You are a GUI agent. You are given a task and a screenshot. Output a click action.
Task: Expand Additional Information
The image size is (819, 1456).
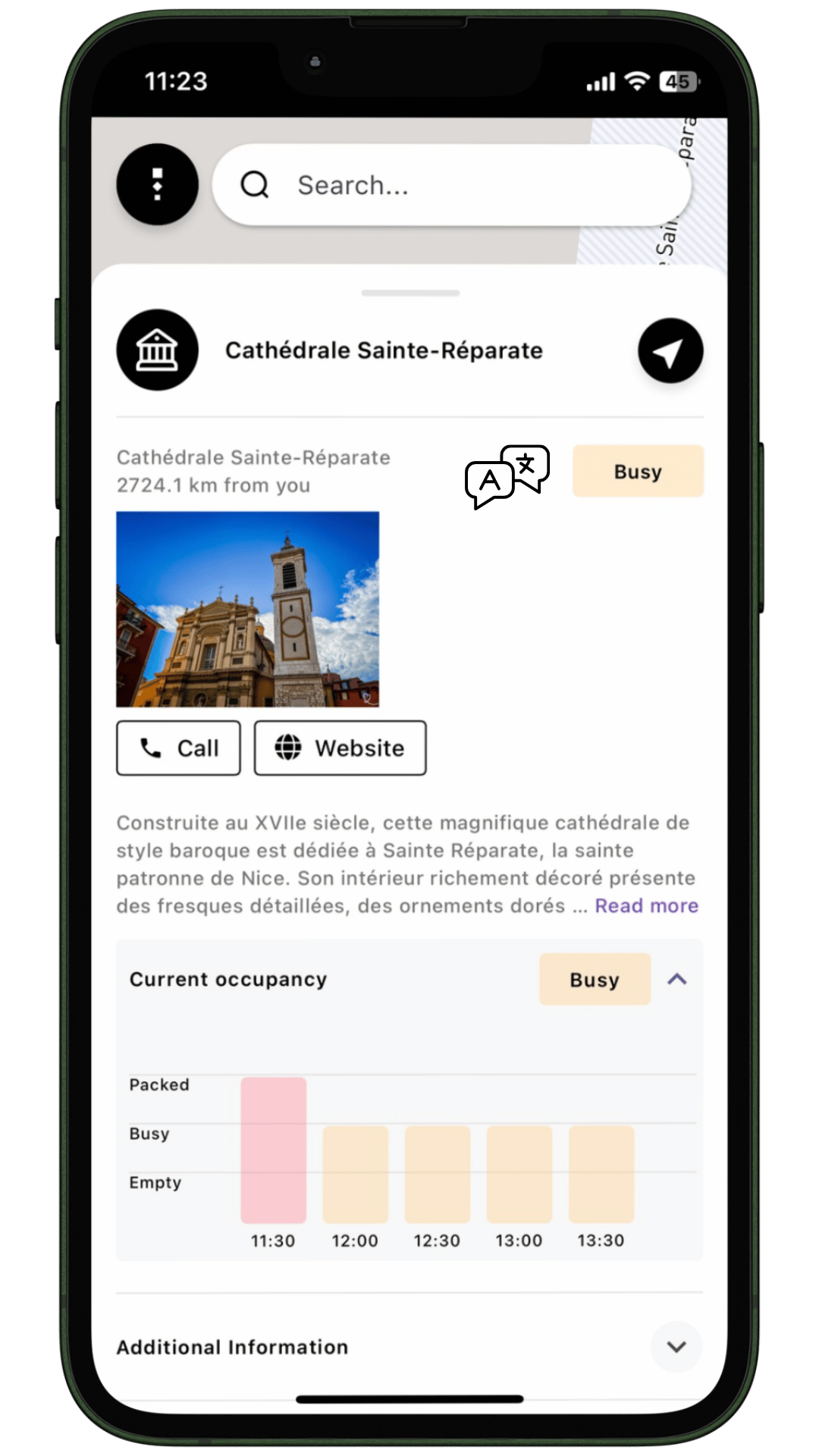[676, 1347]
